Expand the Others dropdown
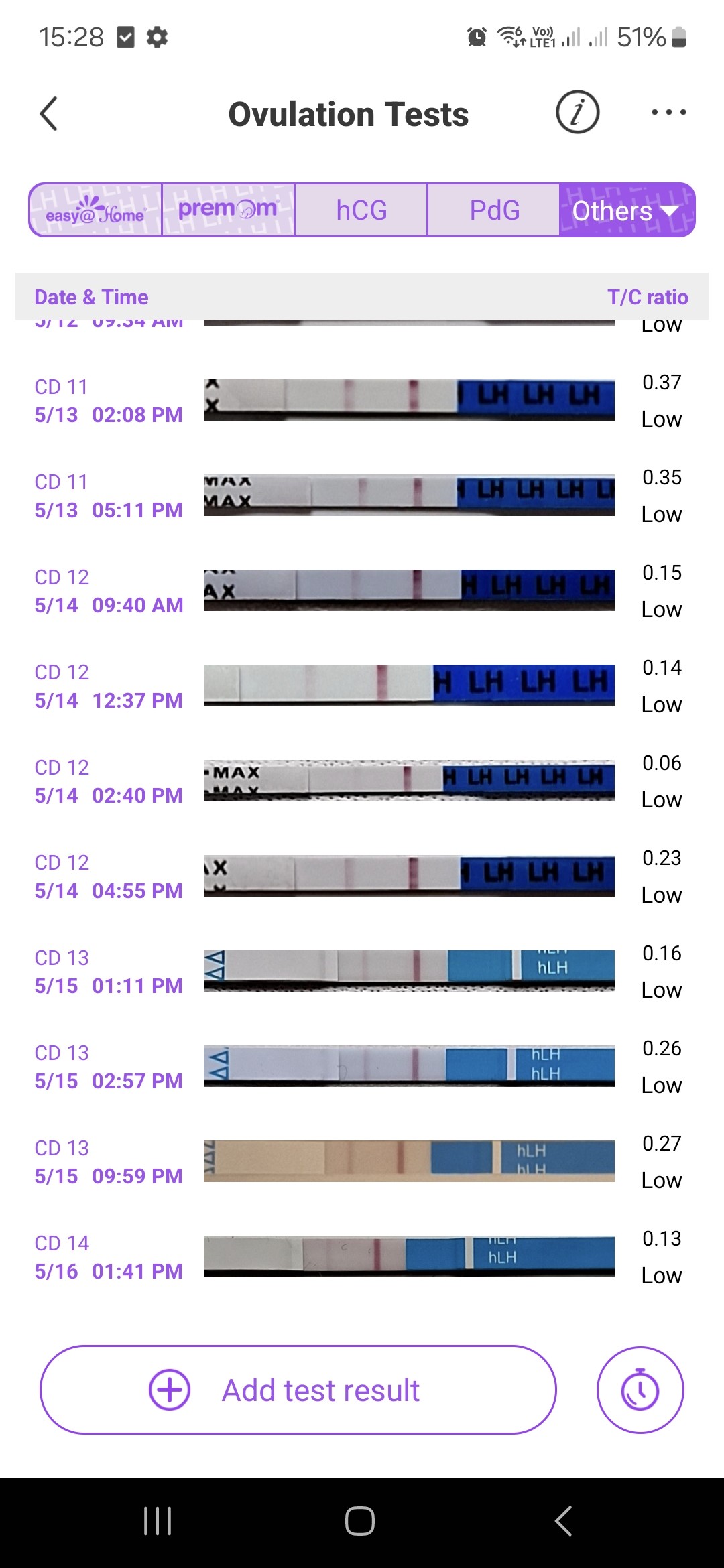The width and height of the screenshot is (724, 1568). (x=626, y=210)
